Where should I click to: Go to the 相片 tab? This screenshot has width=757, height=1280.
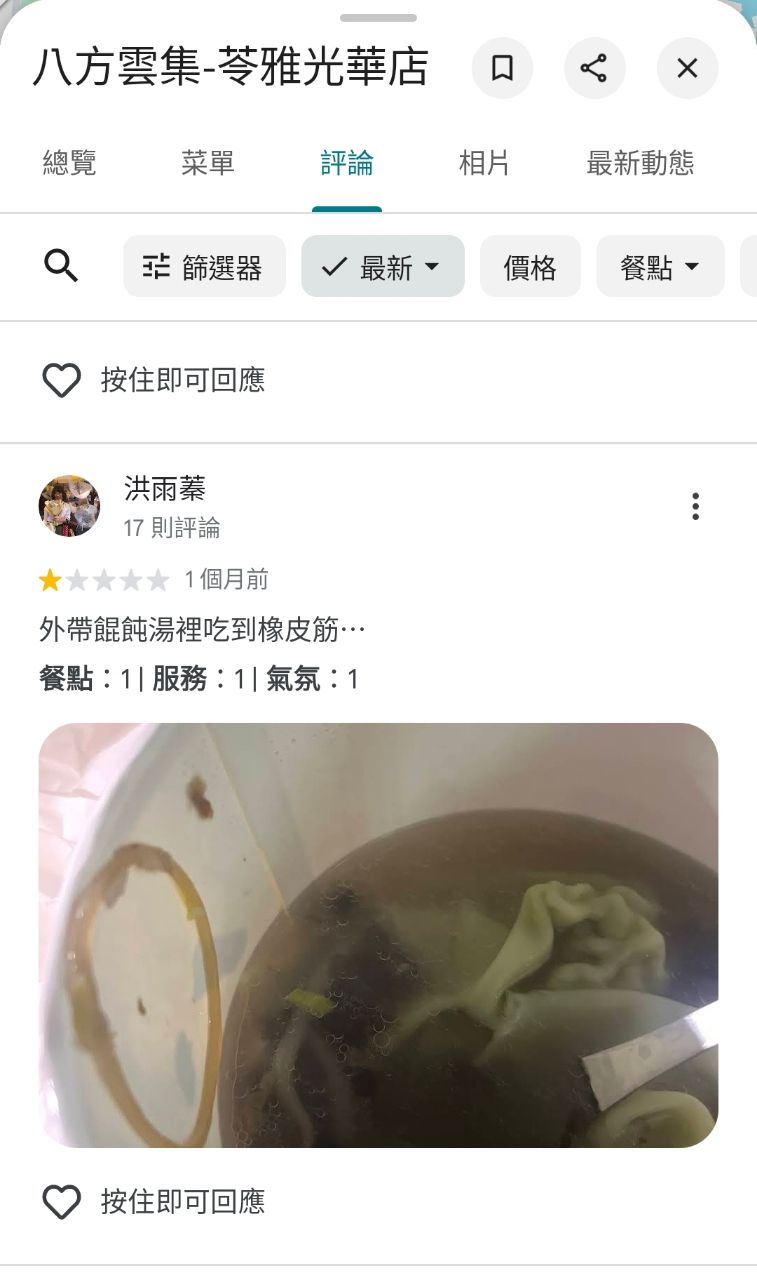click(x=484, y=163)
